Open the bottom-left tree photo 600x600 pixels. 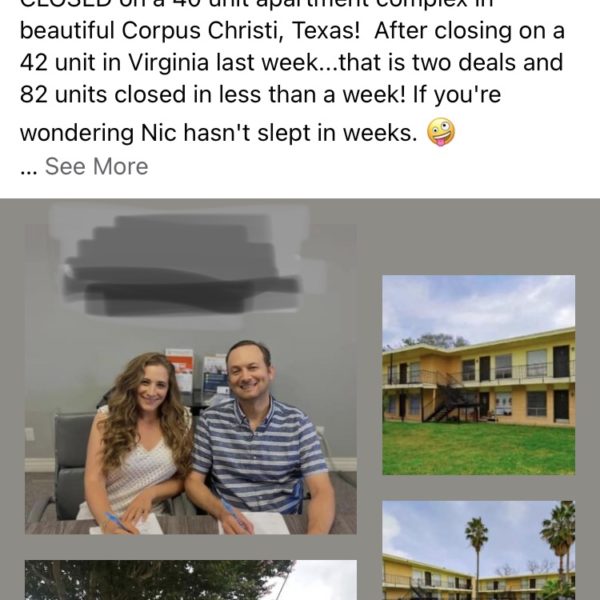click(x=158, y=580)
